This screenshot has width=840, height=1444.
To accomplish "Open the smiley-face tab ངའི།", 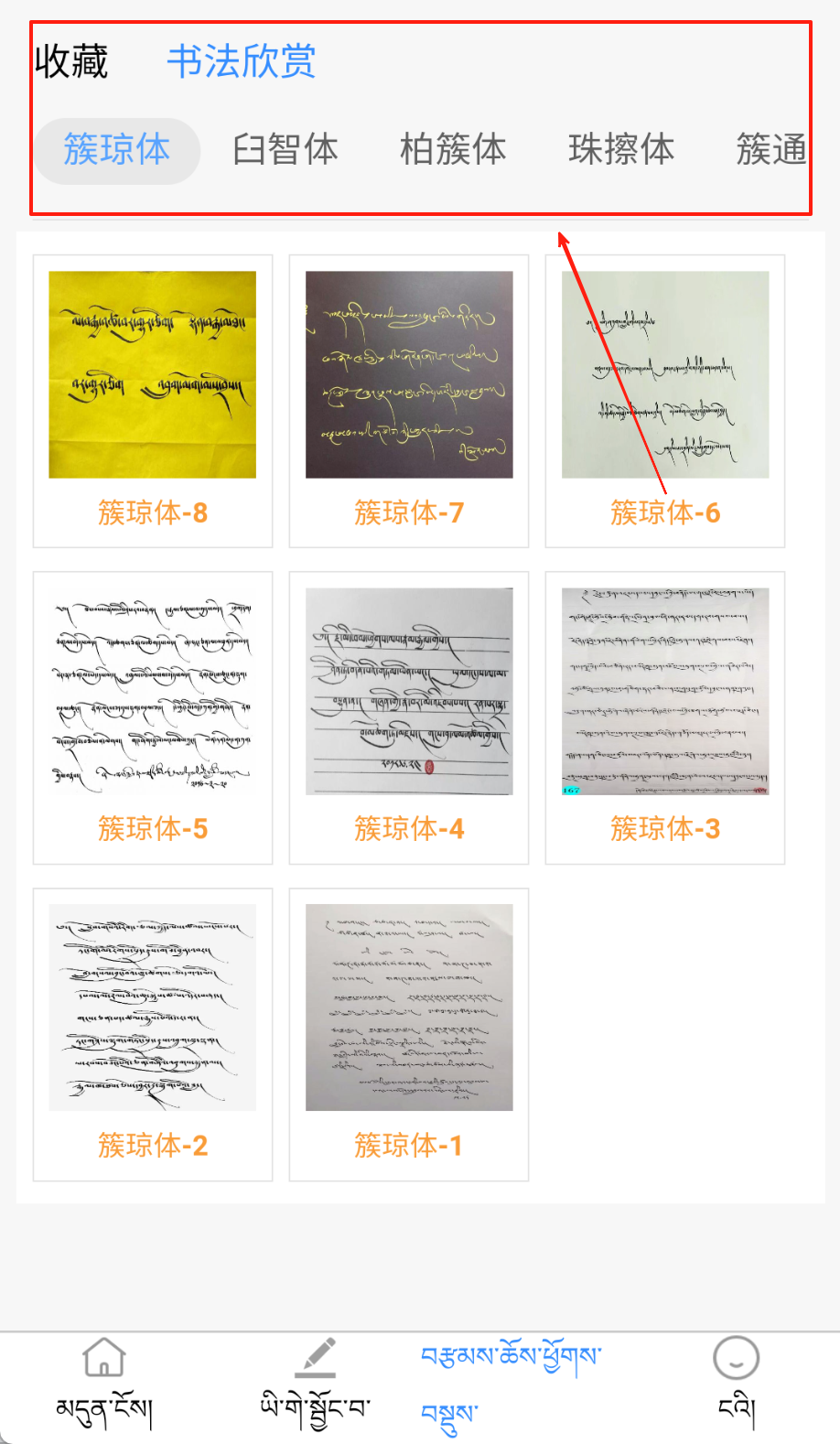I will click(737, 1384).
